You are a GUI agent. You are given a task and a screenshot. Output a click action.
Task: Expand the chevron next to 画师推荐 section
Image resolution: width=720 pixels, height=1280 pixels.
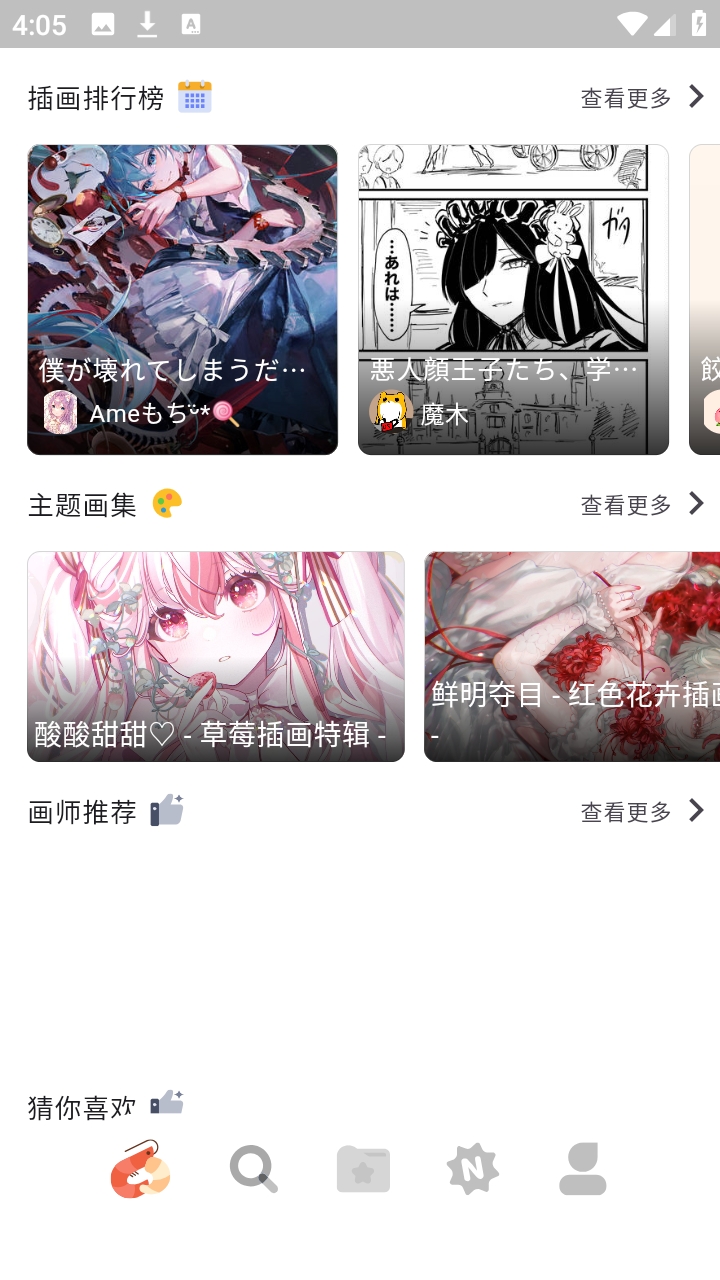pyautogui.click(x=698, y=810)
